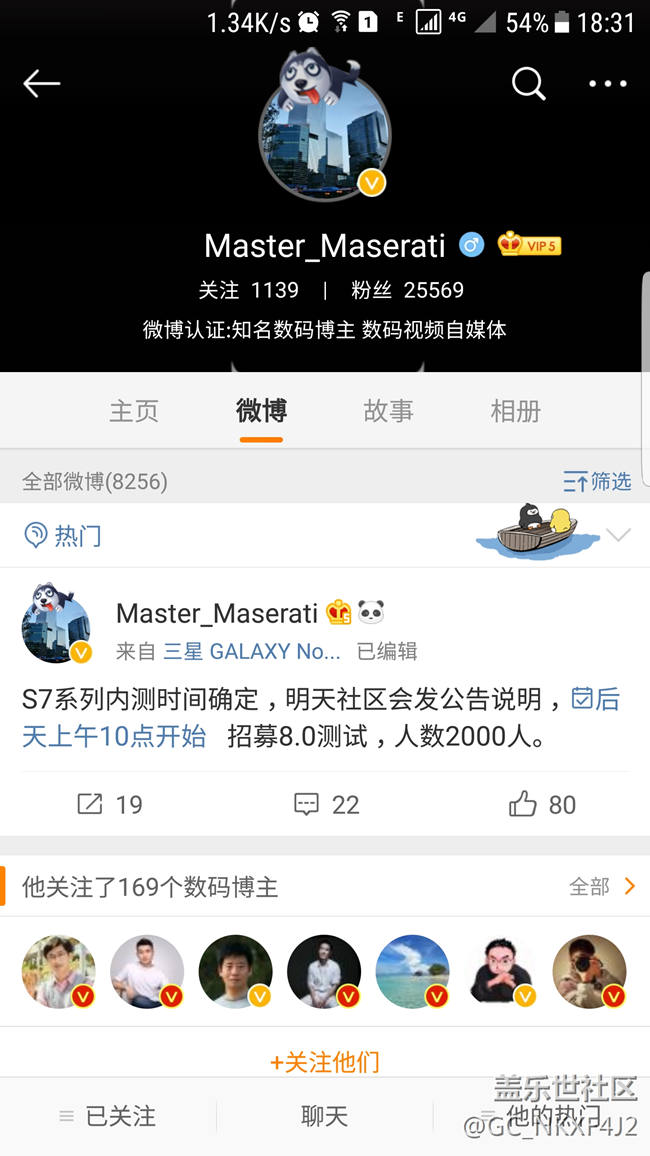Switch to the 主页 tab
The width and height of the screenshot is (650, 1156).
click(x=134, y=411)
